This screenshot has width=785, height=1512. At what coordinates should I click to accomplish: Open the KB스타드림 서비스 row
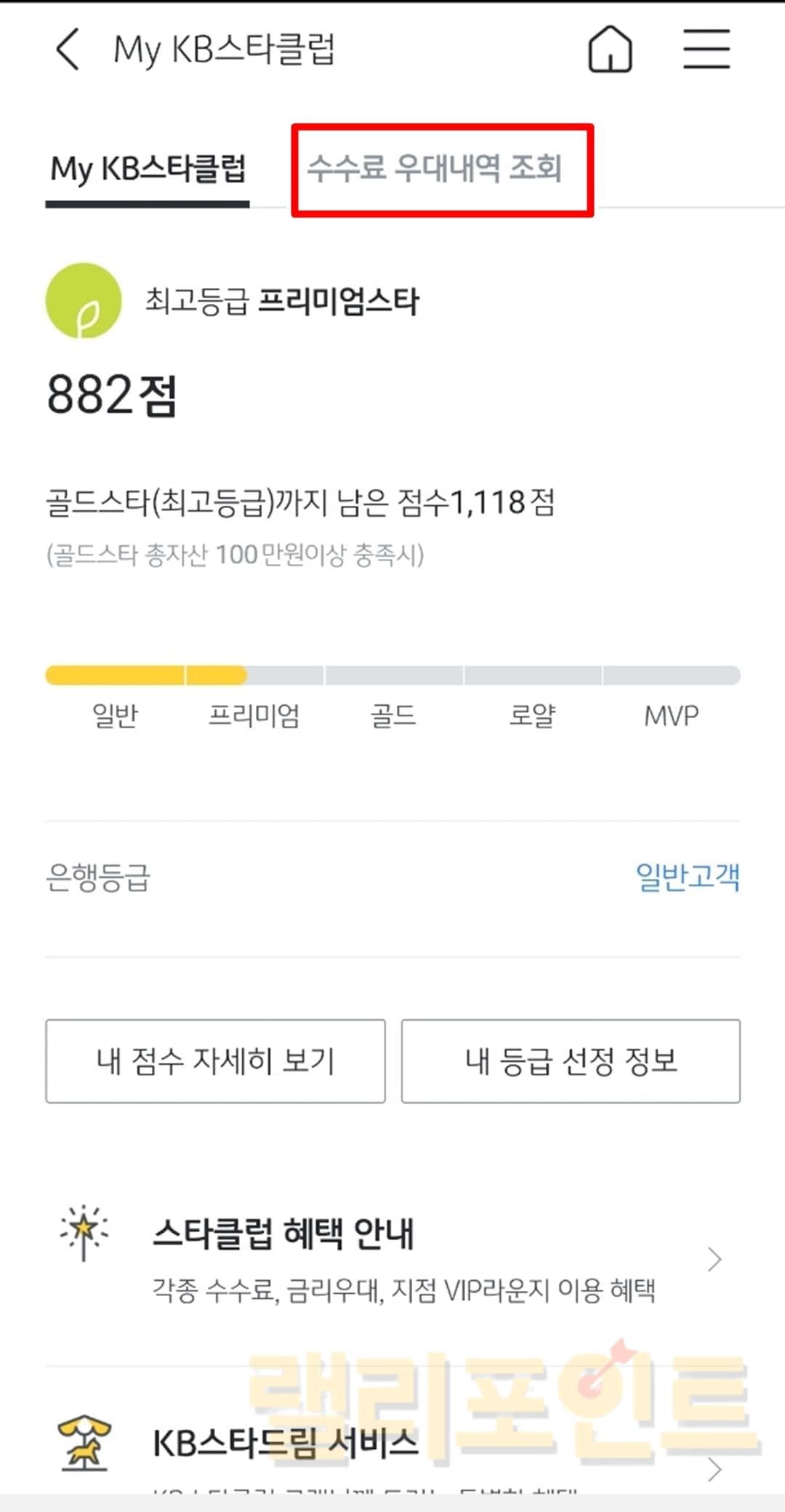(x=392, y=1447)
